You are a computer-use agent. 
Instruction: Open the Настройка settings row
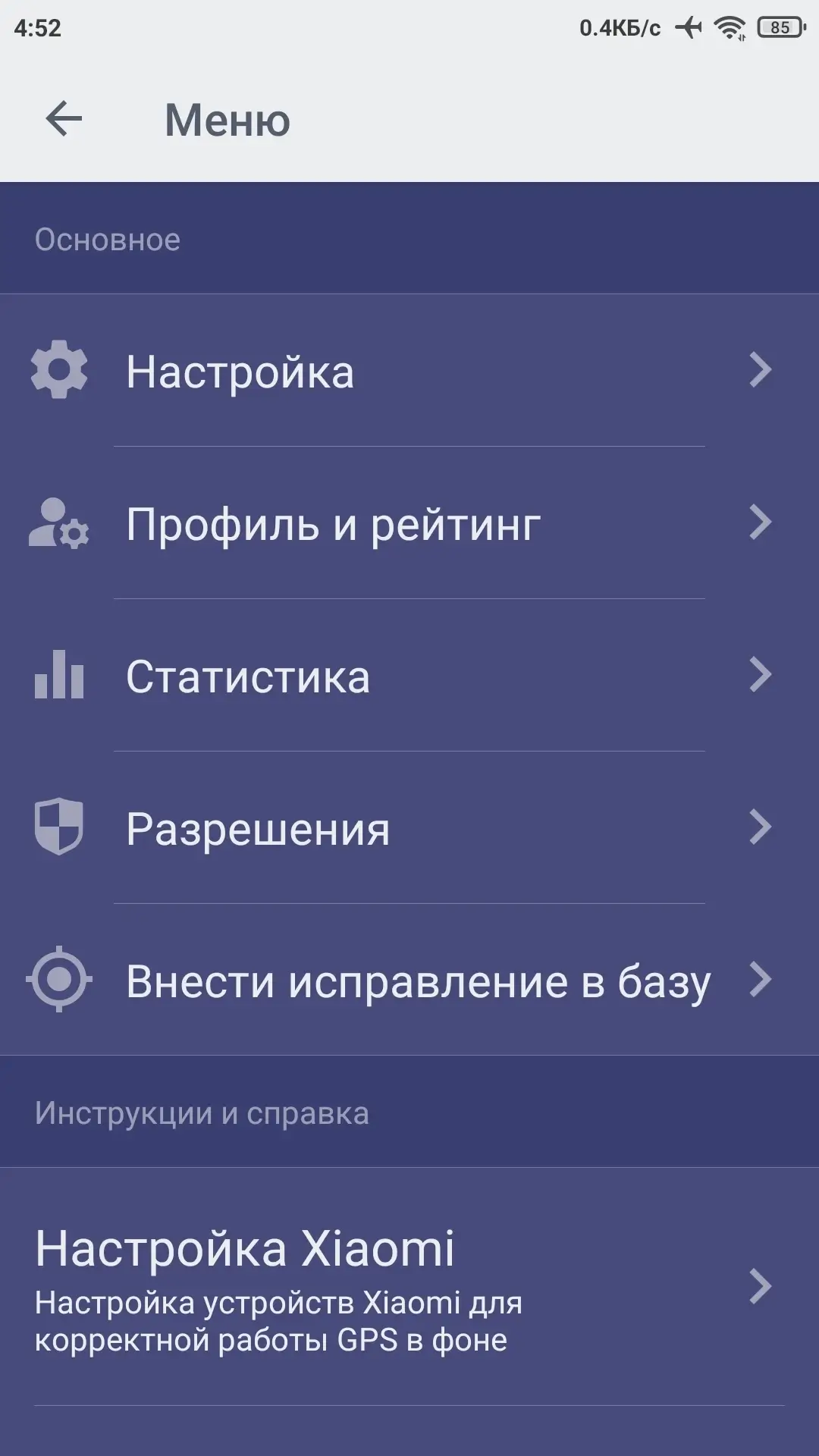coord(409,371)
